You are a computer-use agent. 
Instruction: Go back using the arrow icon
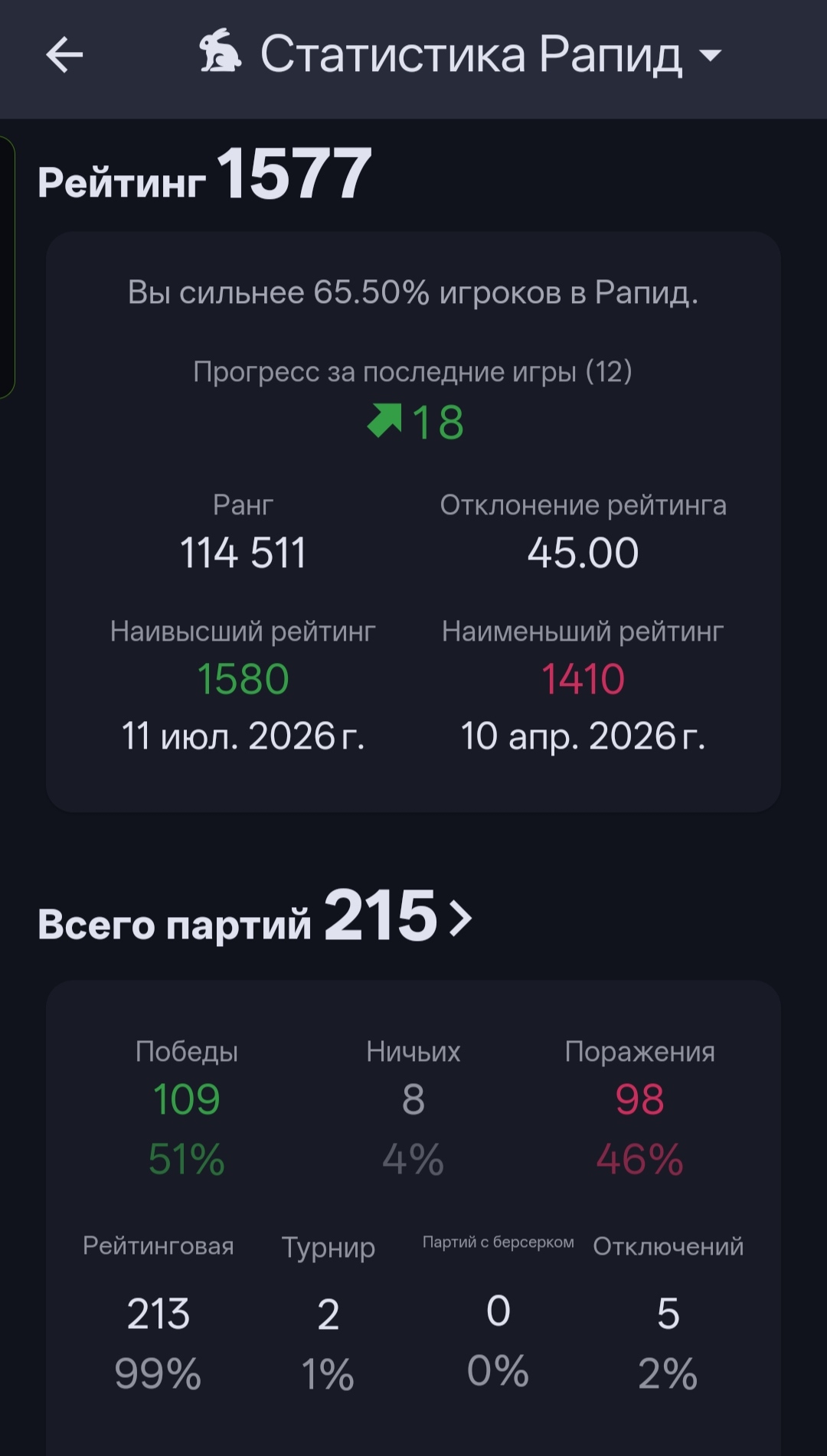[x=64, y=55]
